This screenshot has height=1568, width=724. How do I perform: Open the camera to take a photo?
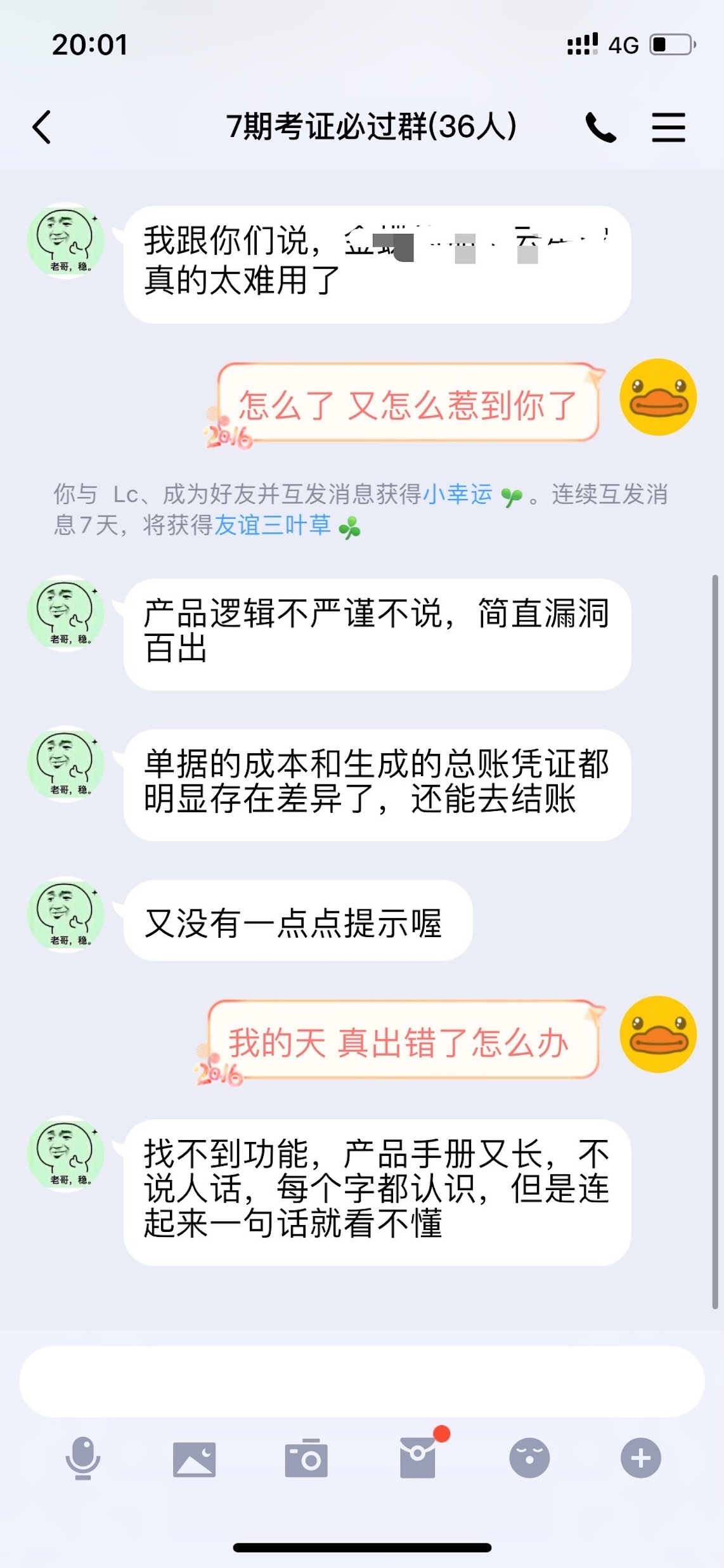coord(306,1458)
